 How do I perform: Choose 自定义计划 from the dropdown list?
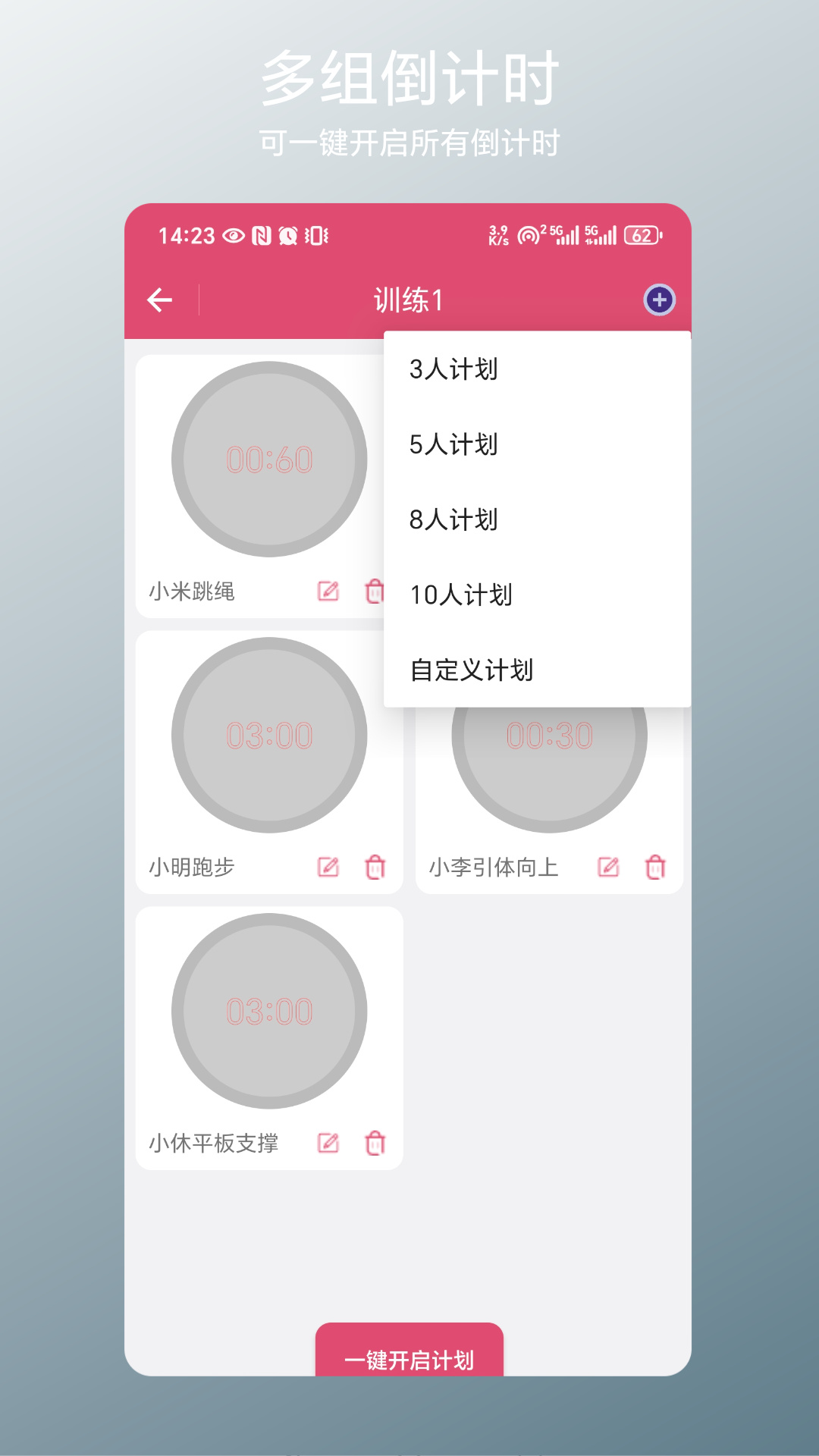[x=472, y=670]
